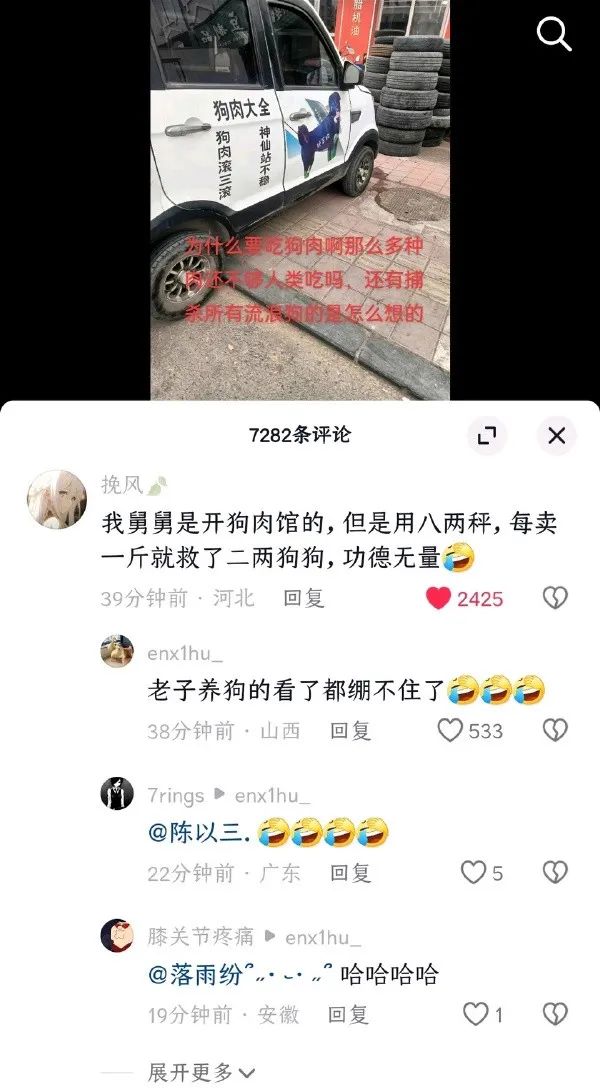
Task: Reply to 挽风's comment
Action: pos(304,598)
